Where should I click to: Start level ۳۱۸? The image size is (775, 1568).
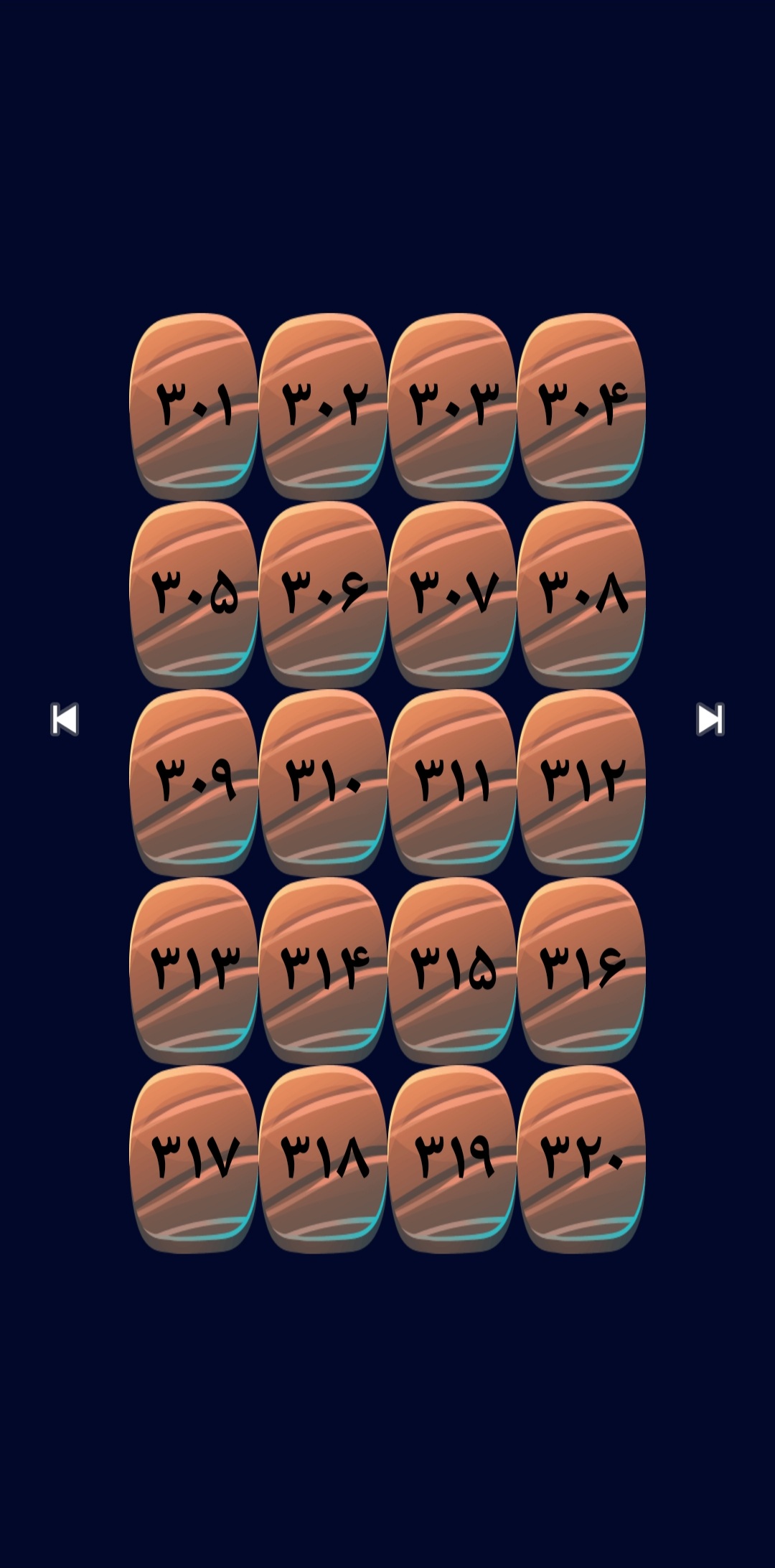pyautogui.click(x=323, y=1158)
